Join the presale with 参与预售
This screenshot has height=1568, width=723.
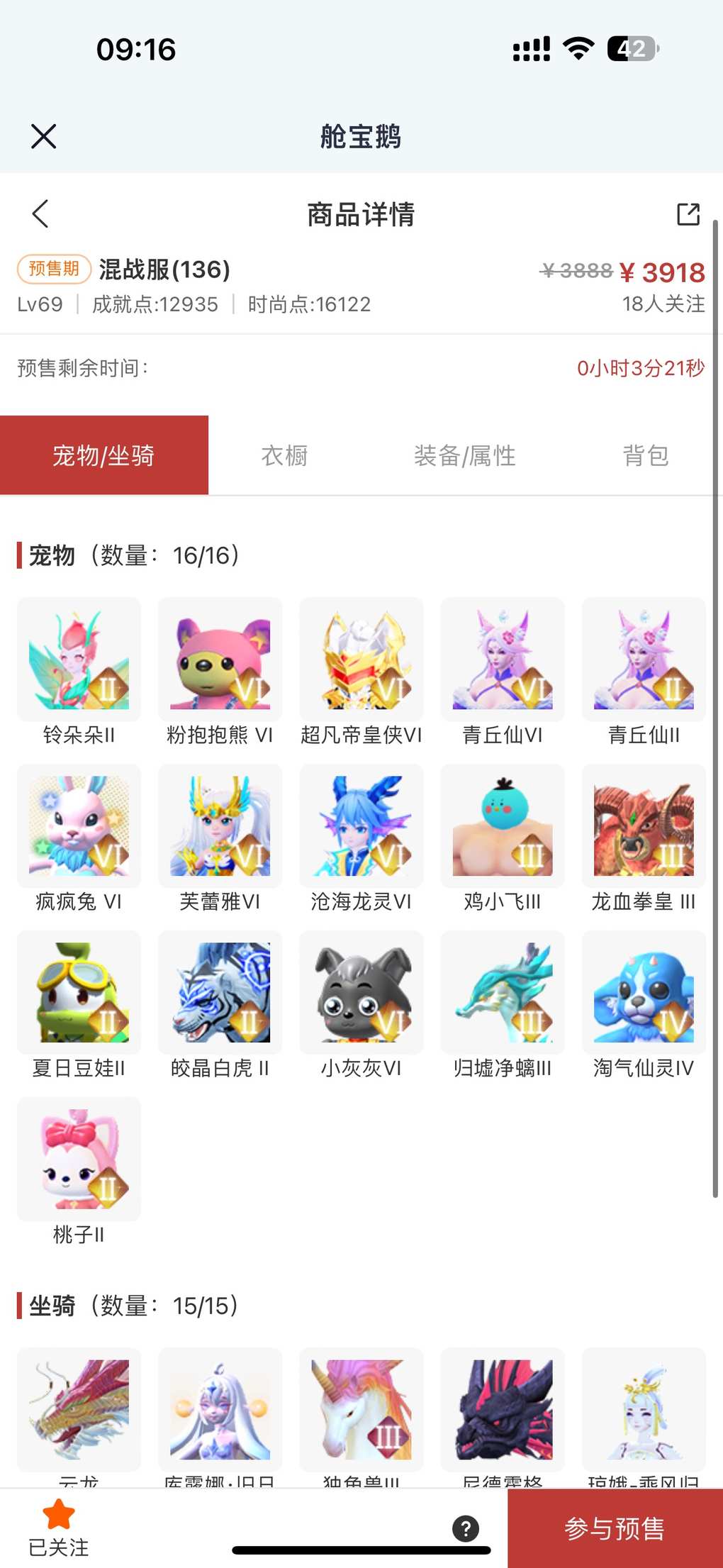pyautogui.click(x=615, y=1528)
